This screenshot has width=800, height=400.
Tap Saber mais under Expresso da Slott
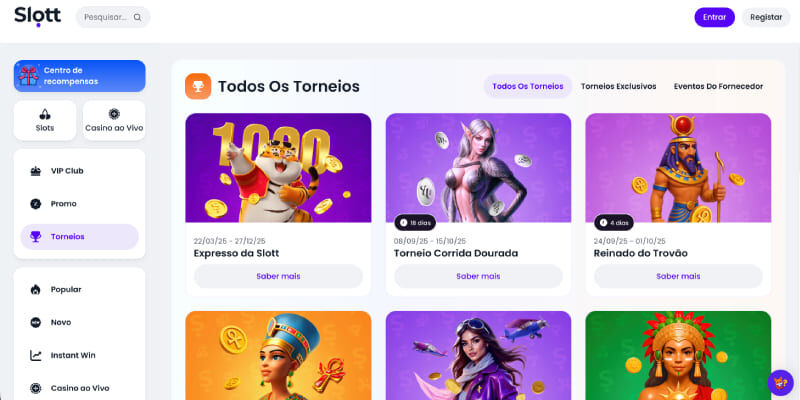tap(278, 276)
